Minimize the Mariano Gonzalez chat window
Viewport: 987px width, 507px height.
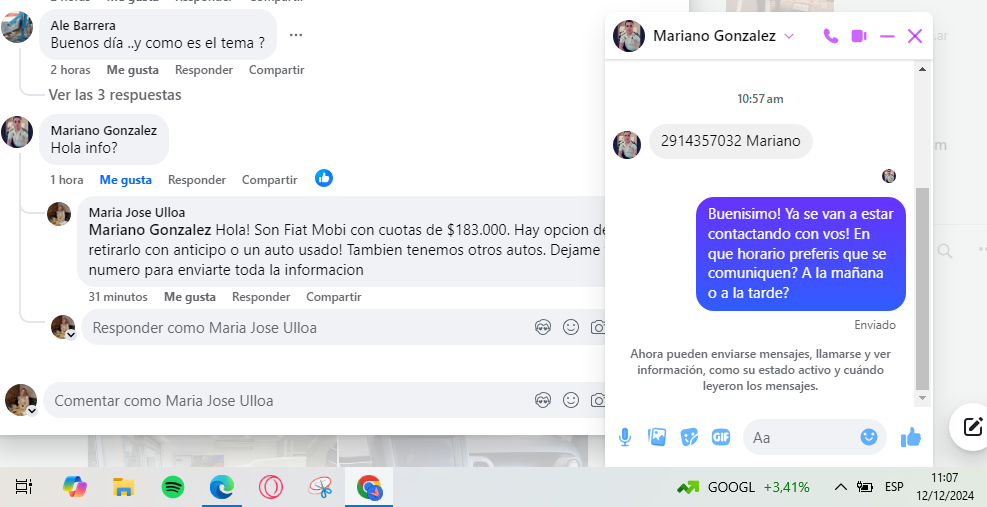pyautogui.click(x=886, y=36)
